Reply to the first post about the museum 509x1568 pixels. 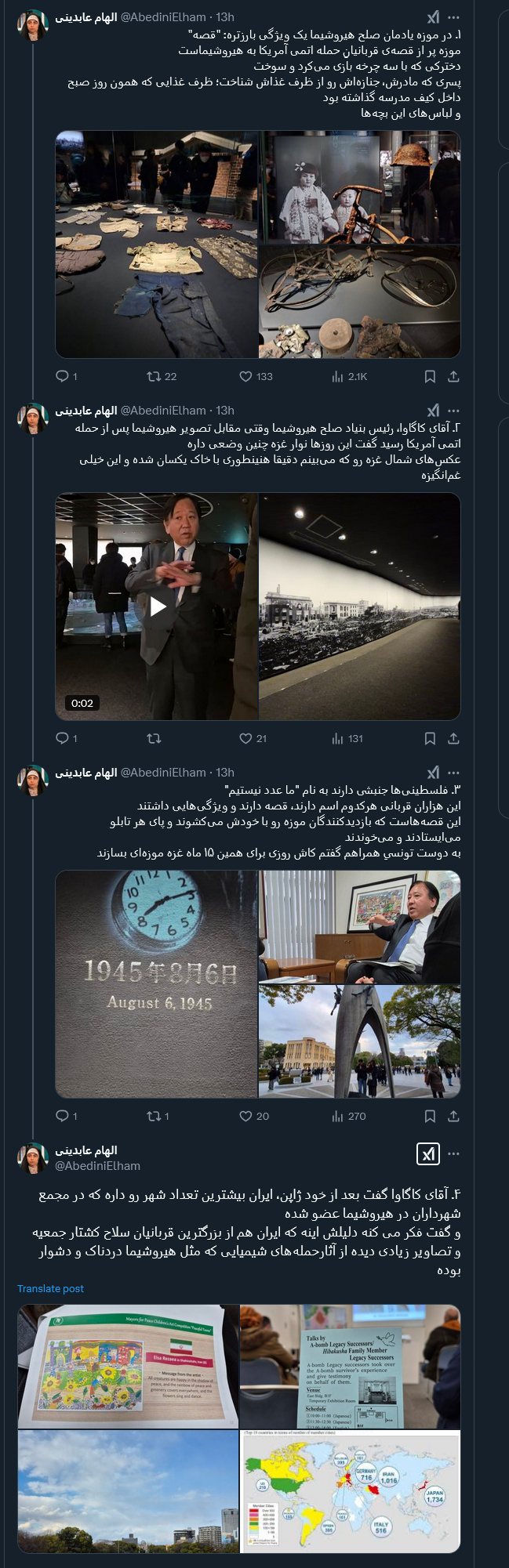(63, 376)
